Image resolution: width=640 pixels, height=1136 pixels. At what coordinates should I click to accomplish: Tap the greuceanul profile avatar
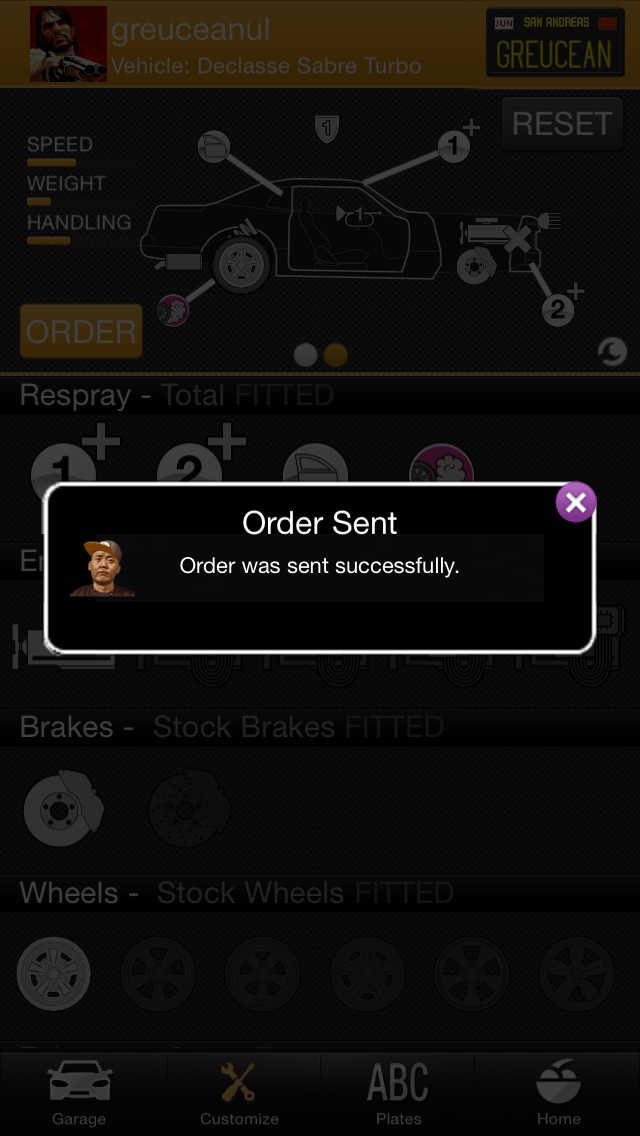click(68, 43)
